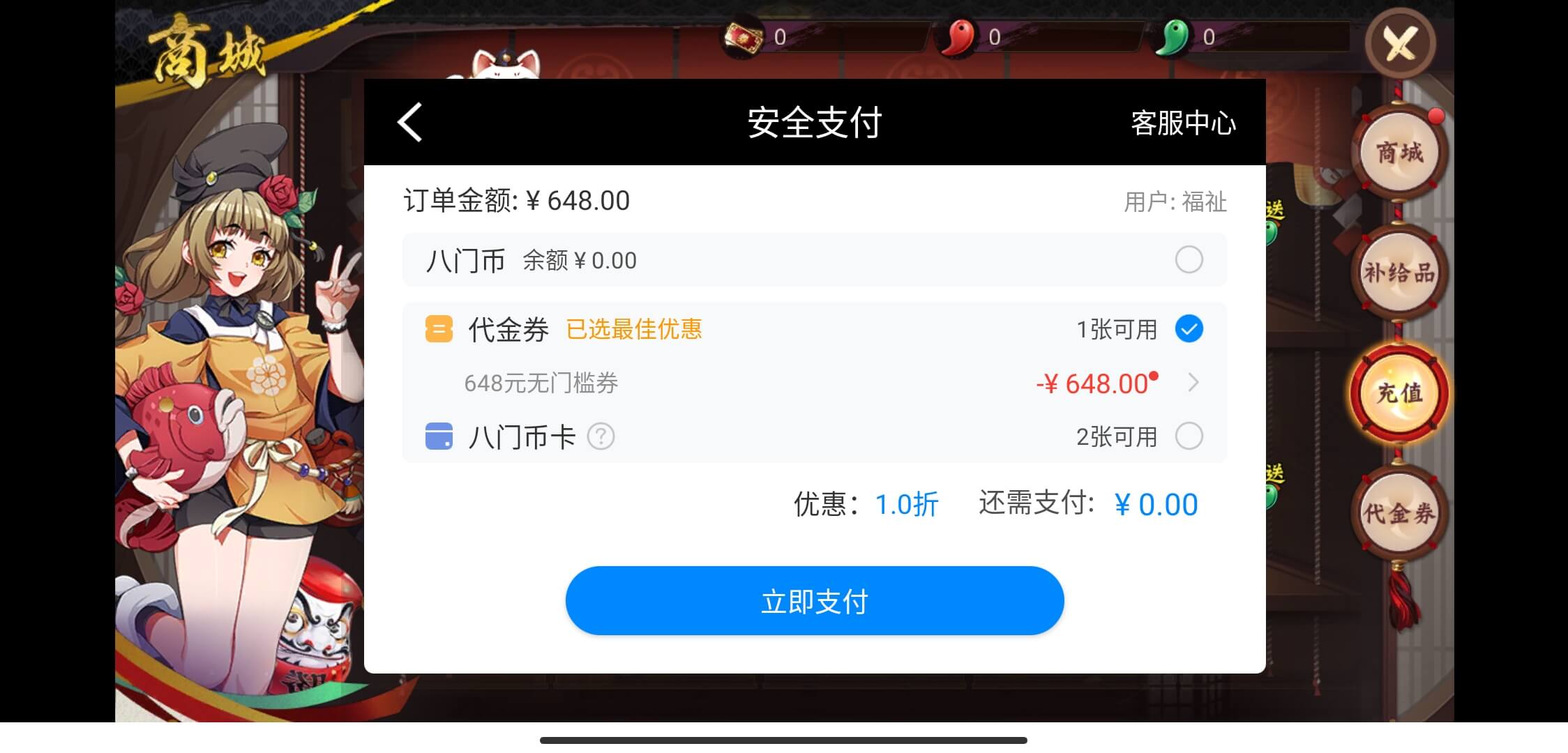Show the 八门币卡 help question mark
The image size is (1568, 753).
601,437
